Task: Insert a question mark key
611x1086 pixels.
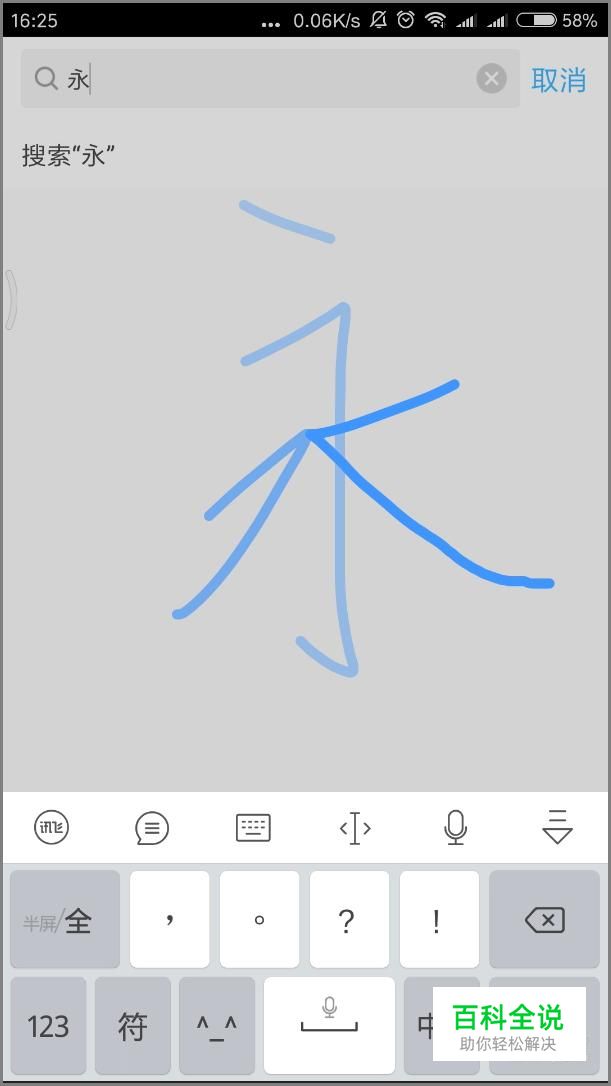Action: 349,920
